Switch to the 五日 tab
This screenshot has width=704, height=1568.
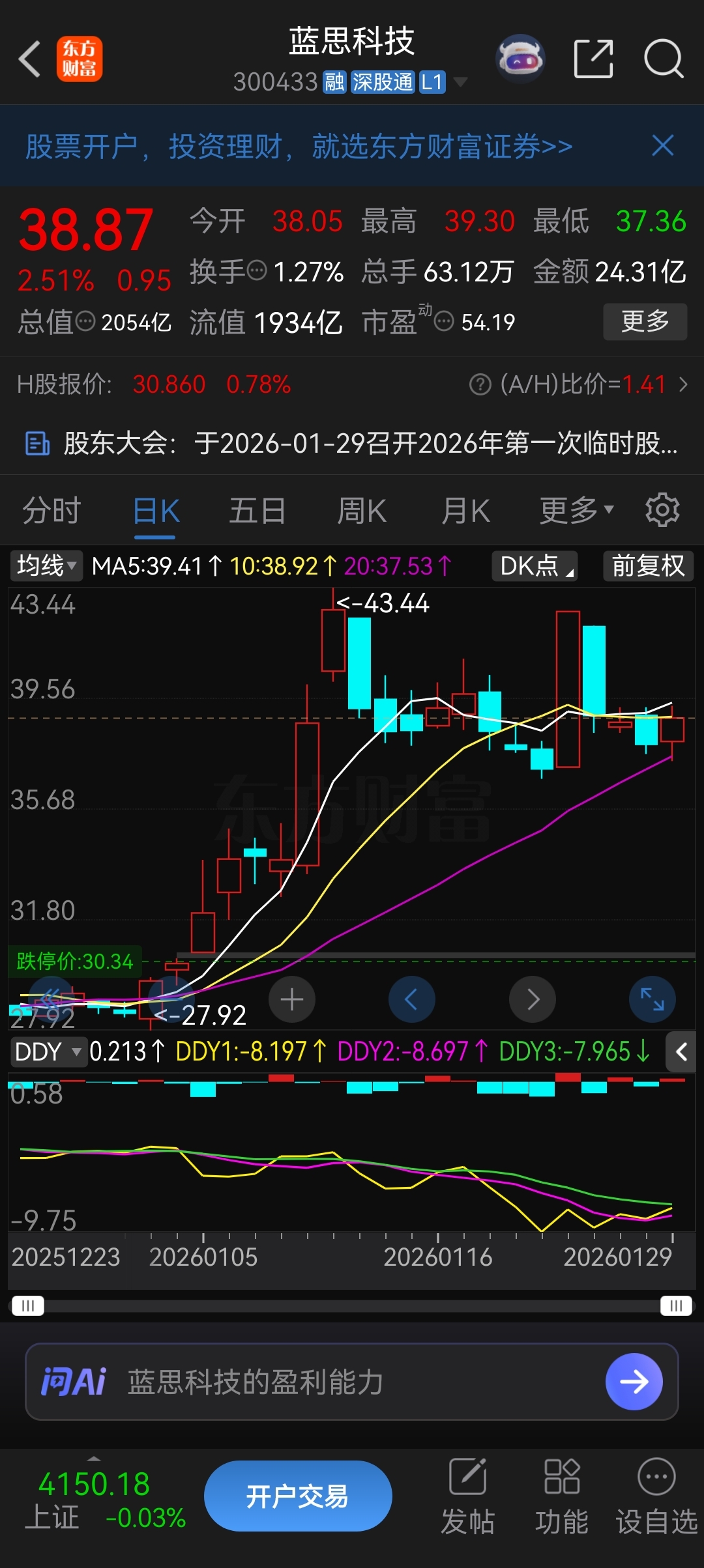(x=257, y=510)
